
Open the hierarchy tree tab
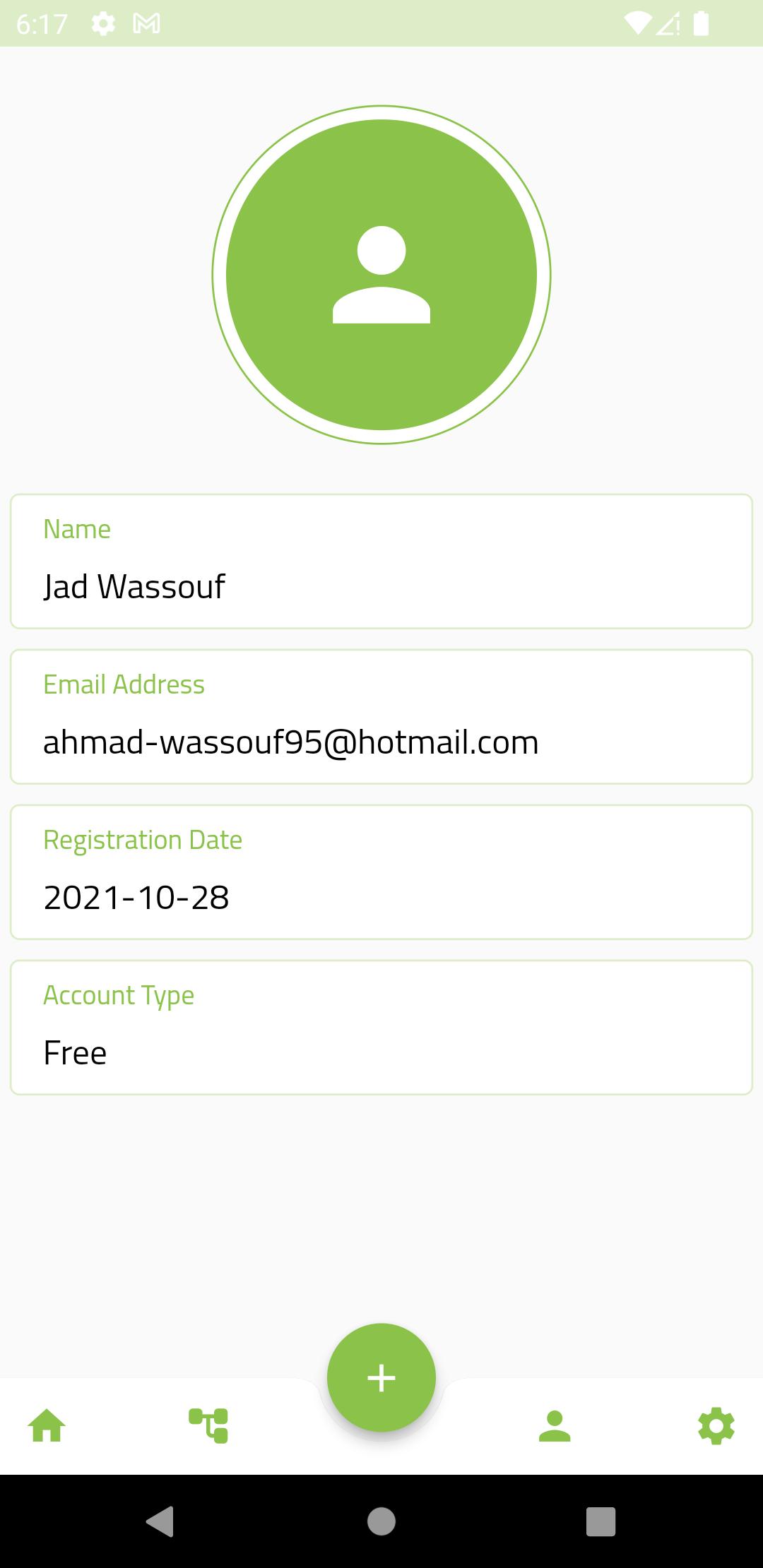pyautogui.click(x=208, y=1425)
